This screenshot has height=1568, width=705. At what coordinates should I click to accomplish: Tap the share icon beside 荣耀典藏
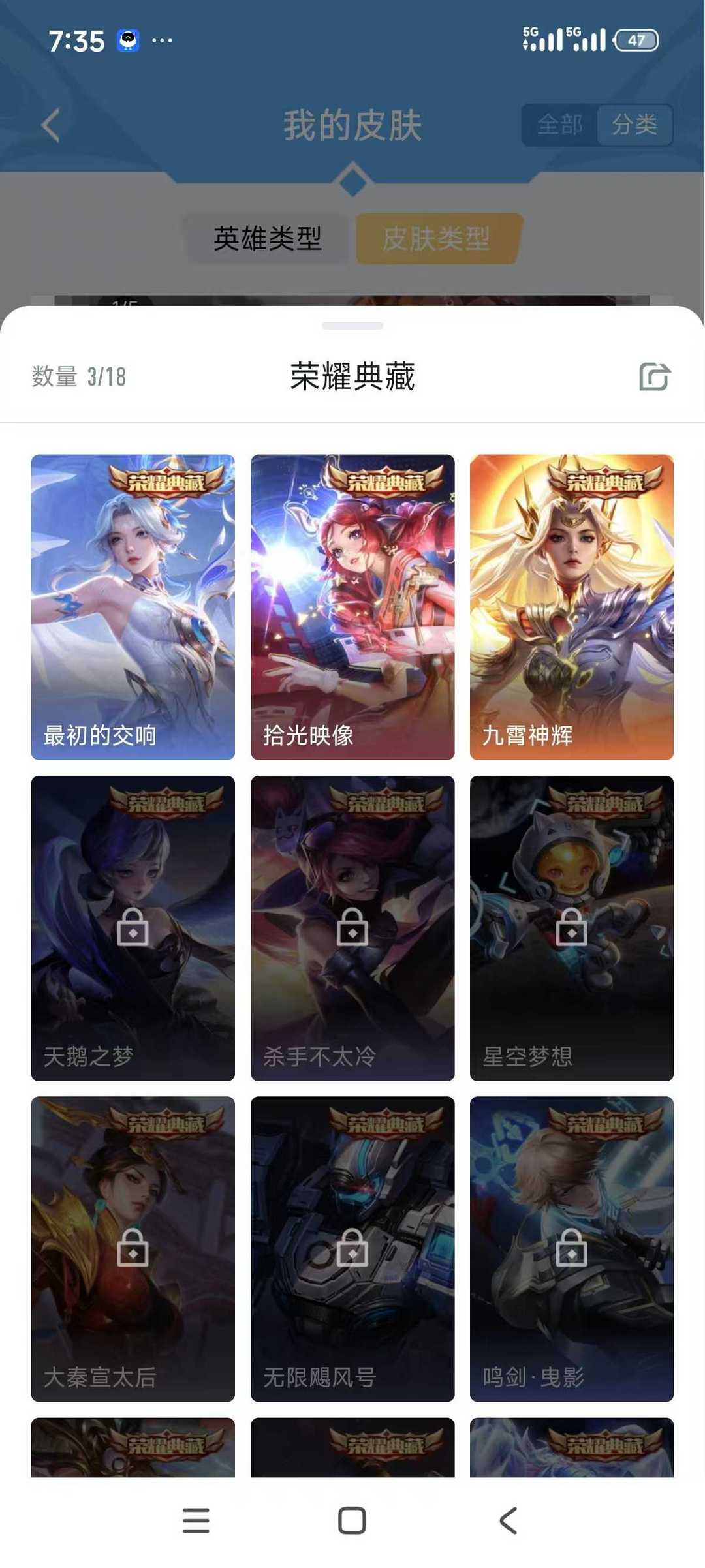click(656, 377)
